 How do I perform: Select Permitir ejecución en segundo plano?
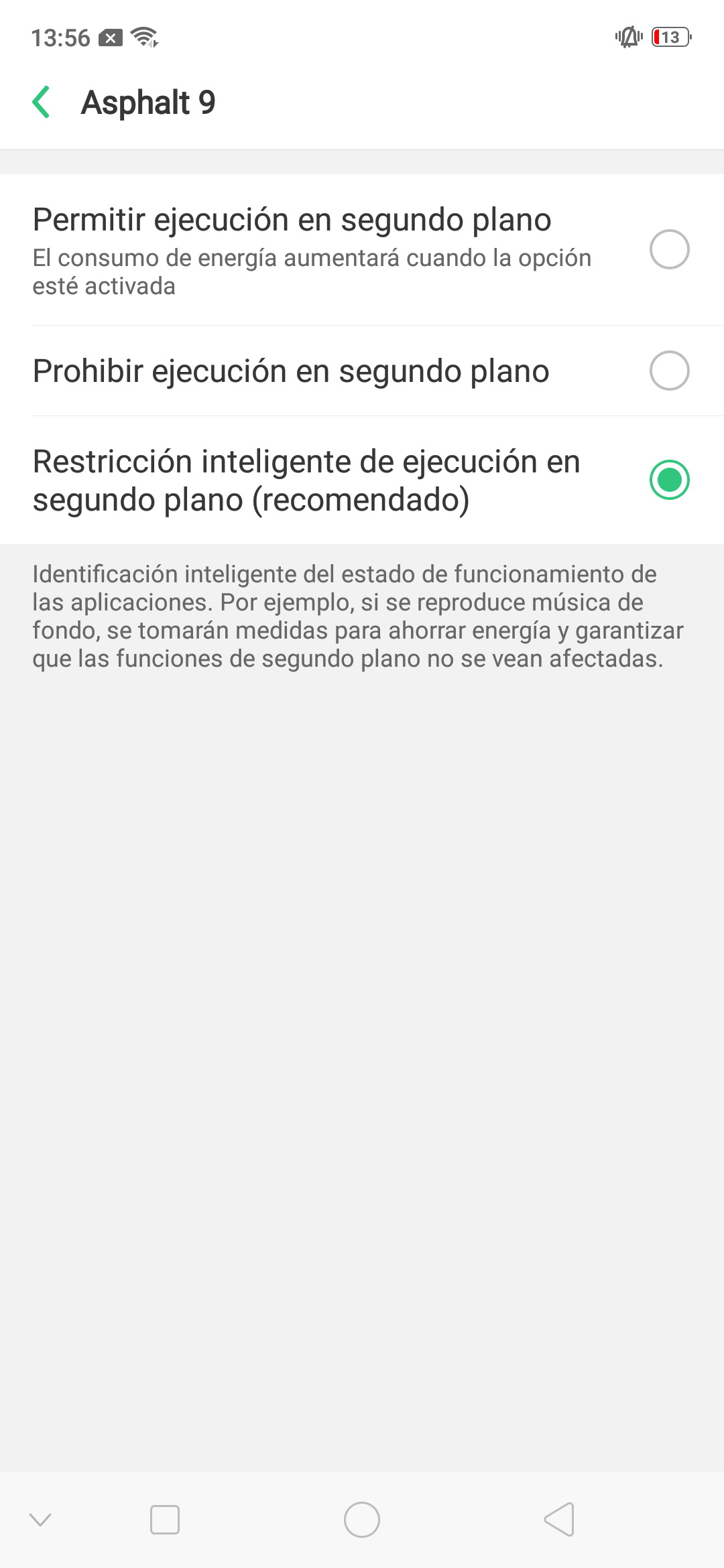coord(362,250)
